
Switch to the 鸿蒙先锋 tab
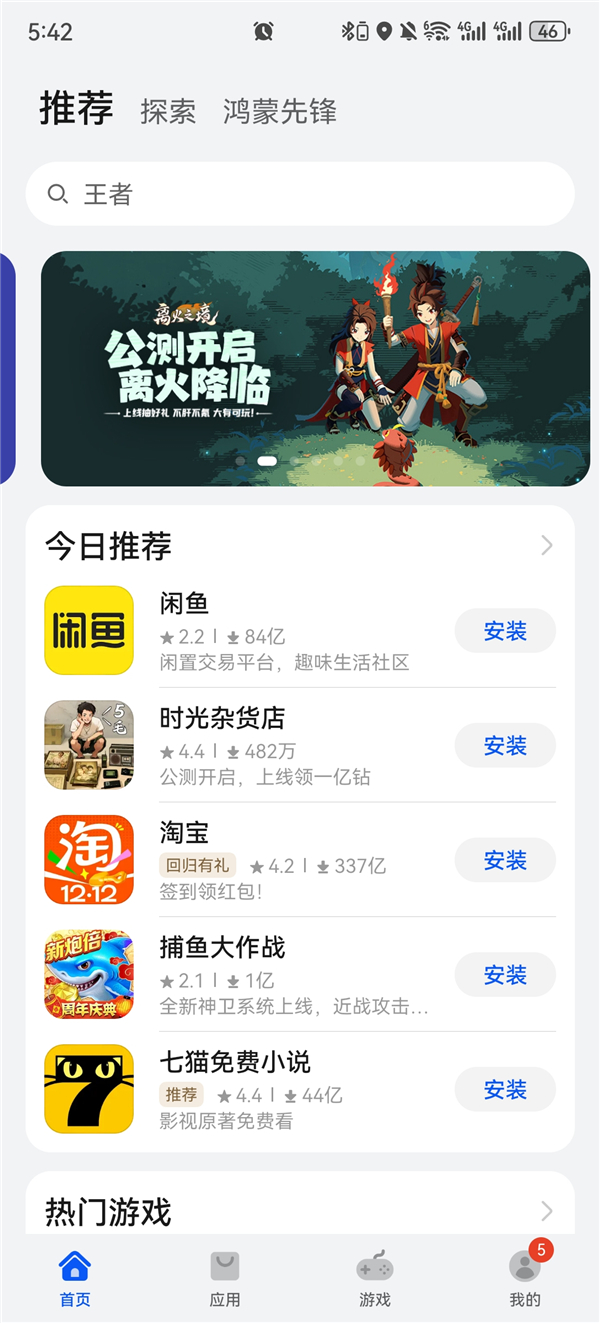pos(280,111)
